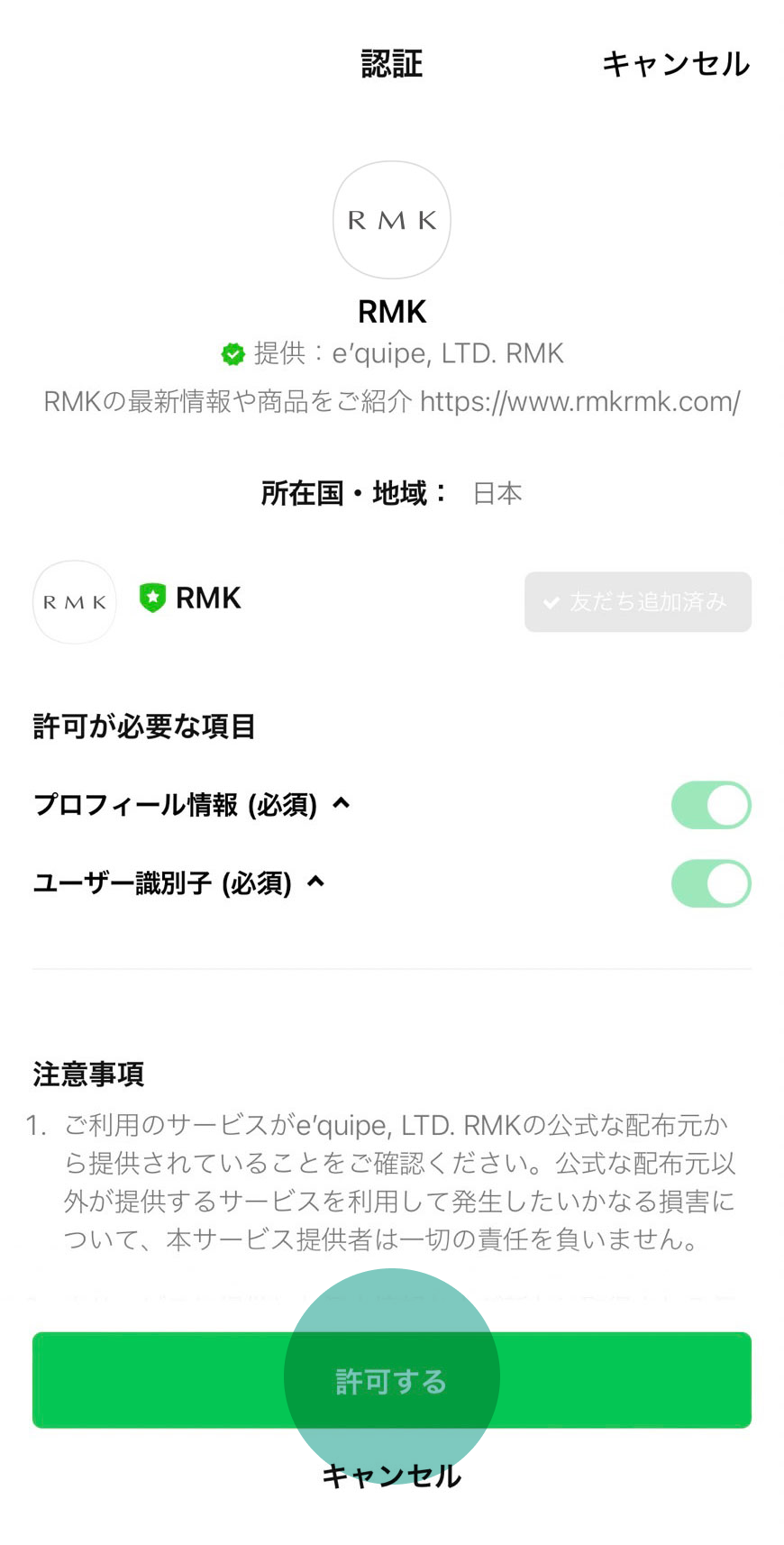This screenshot has width=784, height=1545.
Task: Disable the ユーザー識別子 permission toggle
Action: [x=710, y=883]
